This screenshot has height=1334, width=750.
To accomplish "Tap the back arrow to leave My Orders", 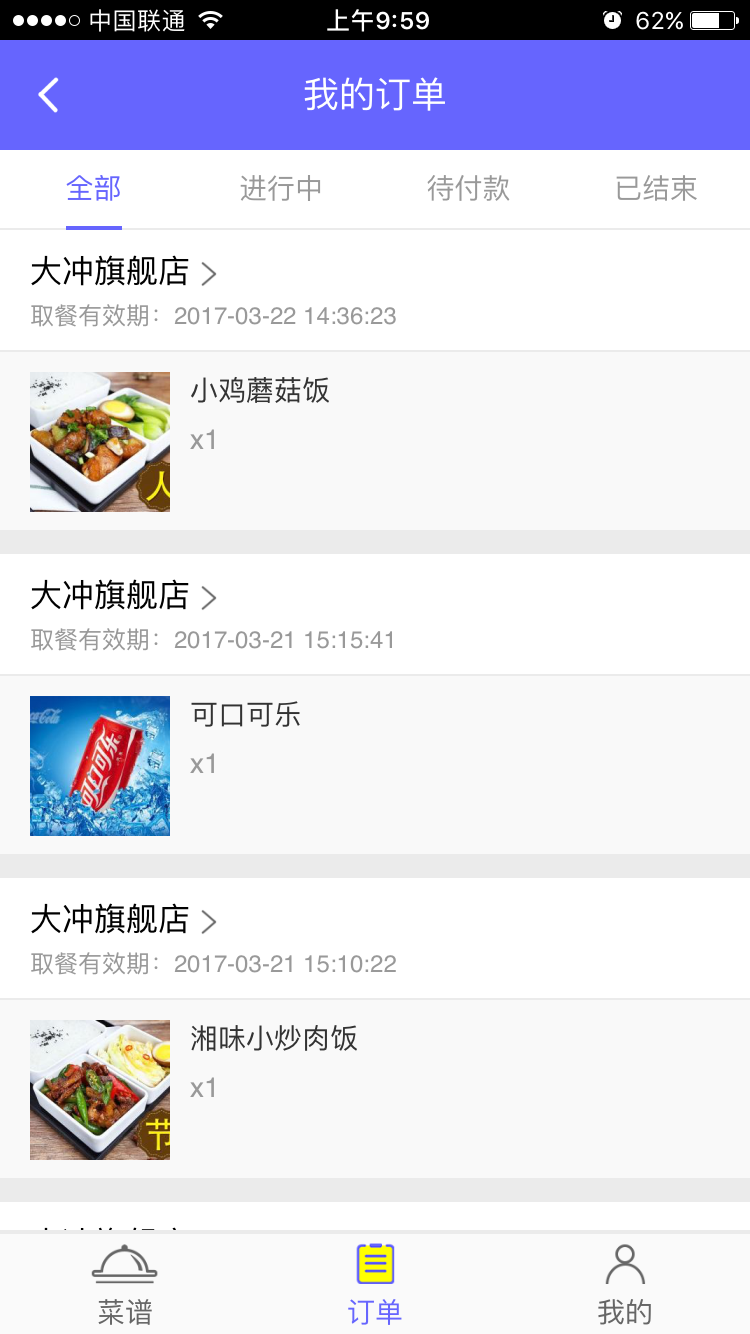I will click(x=46, y=93).
